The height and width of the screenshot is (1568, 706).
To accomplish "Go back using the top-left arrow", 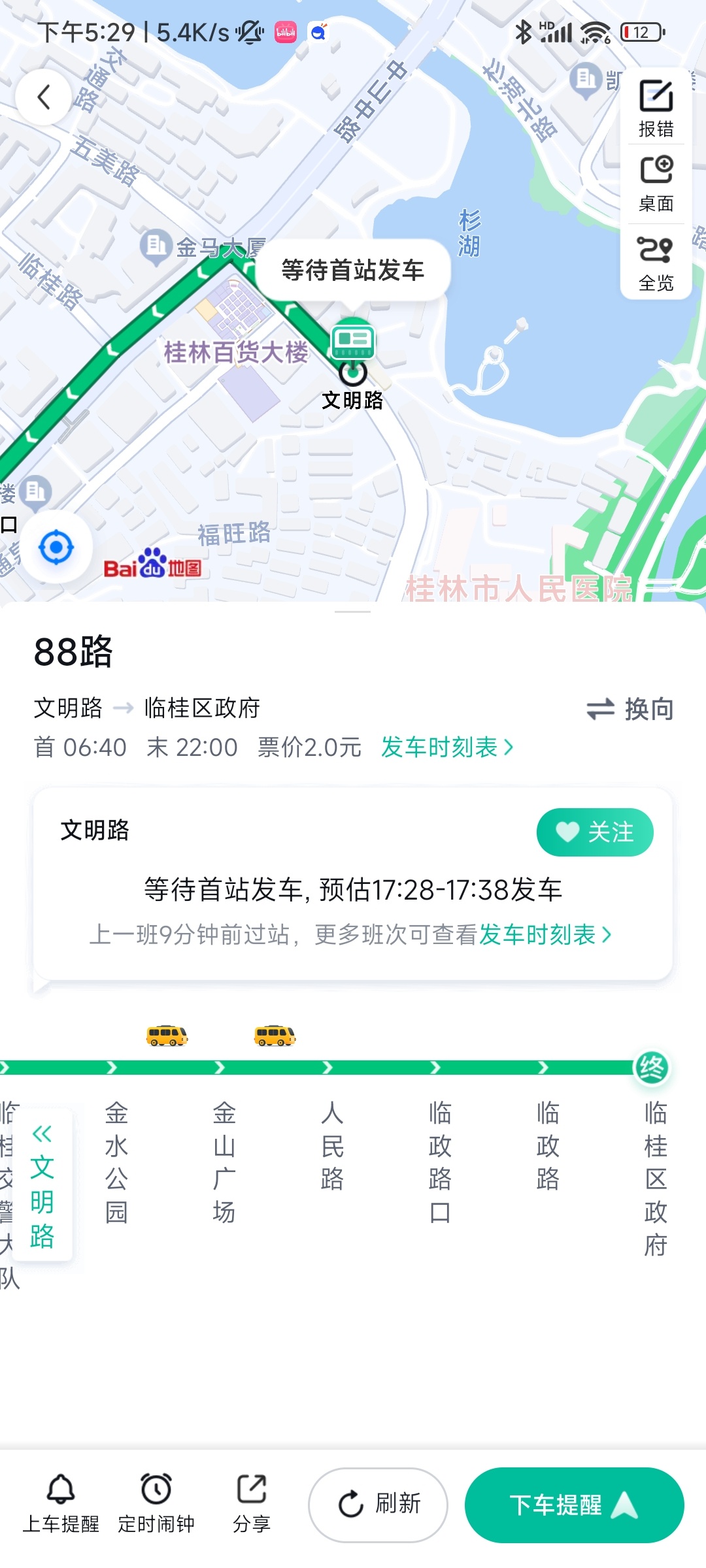I will coord(44,97).
